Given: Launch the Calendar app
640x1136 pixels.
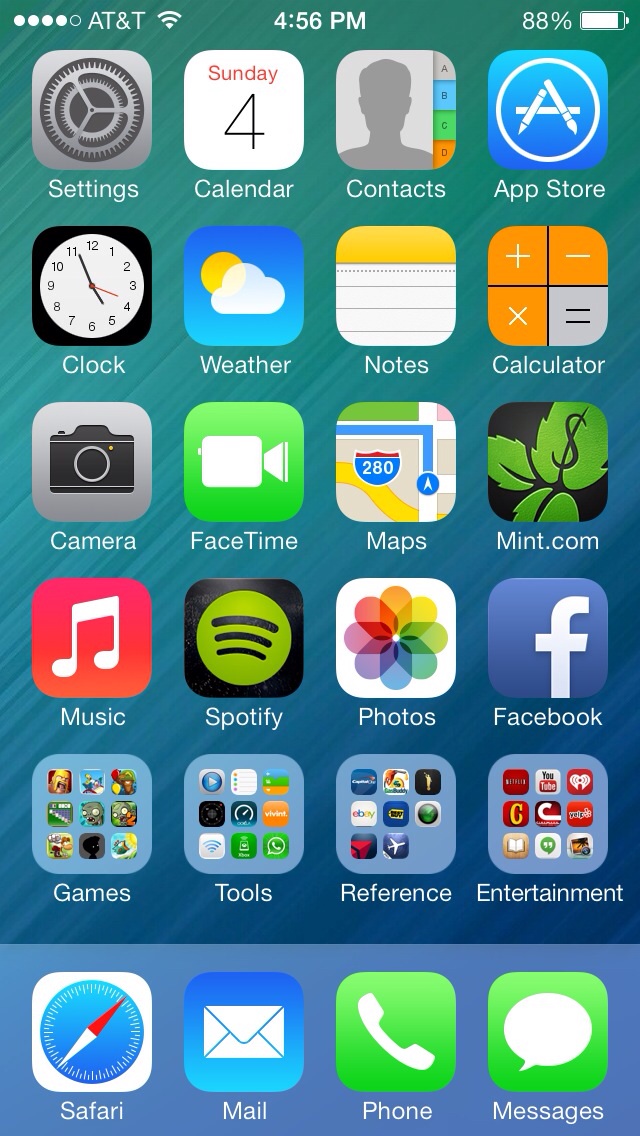Looking at the screenshot, I should click(x=244, y=110).
